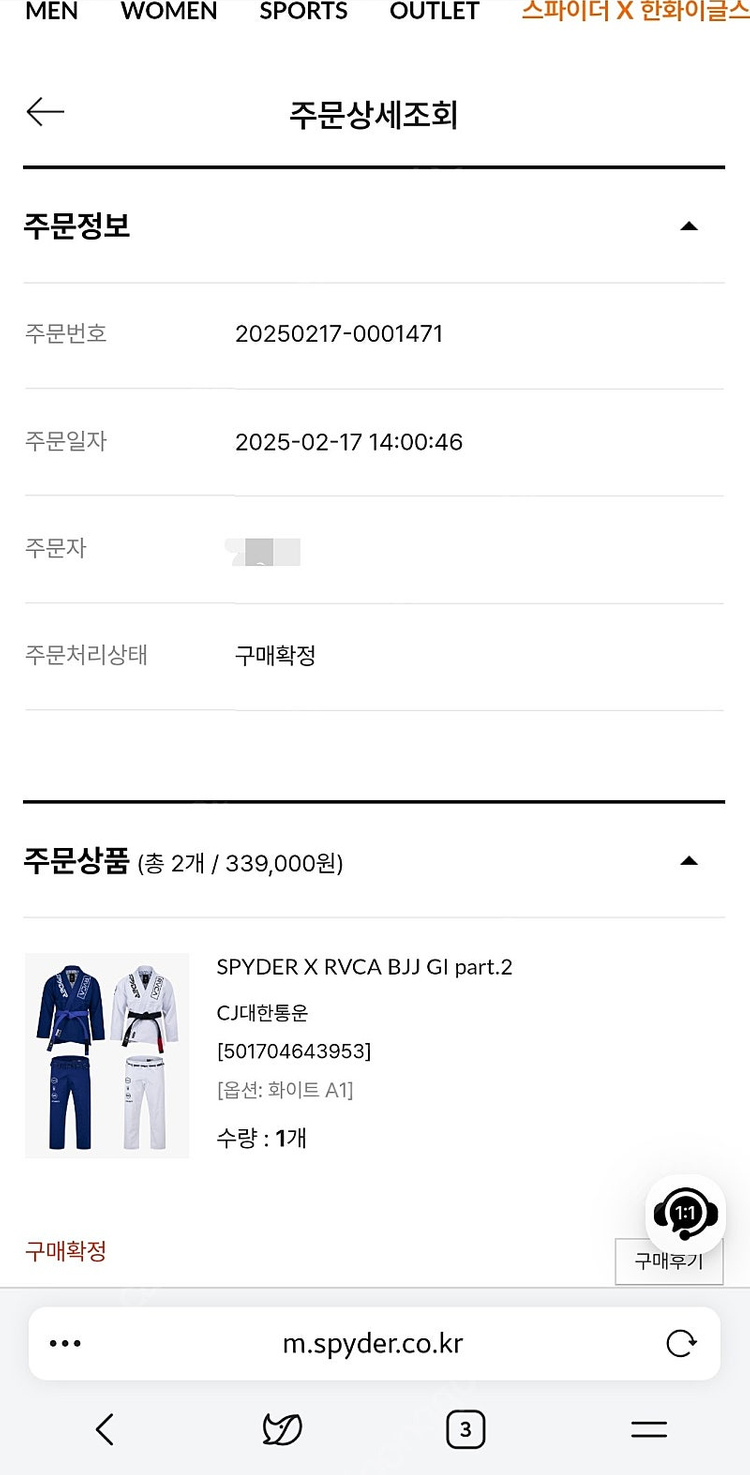
Task: Reload the current page
Action: coord(681,1343)
